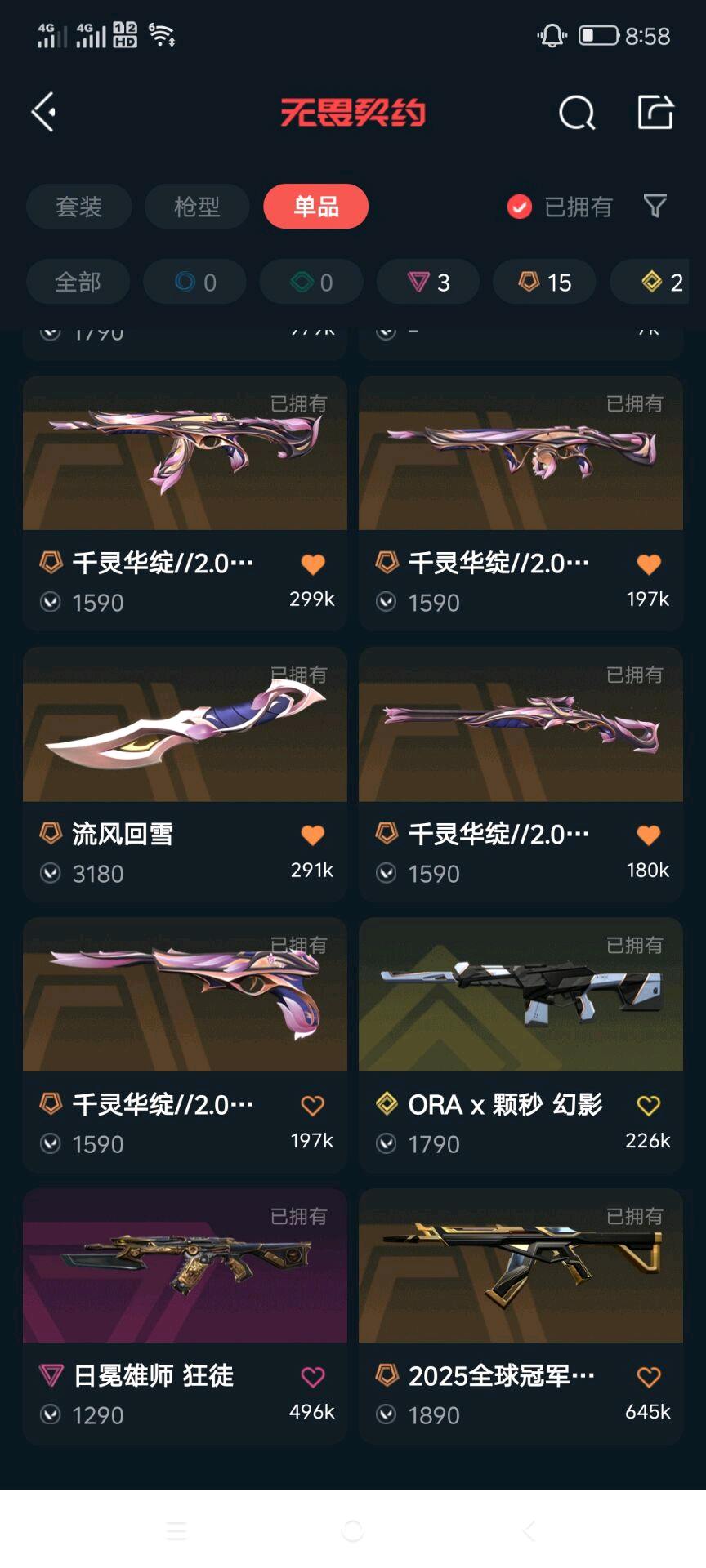Open the funnel filter icon
Image resolution: width=706 pixels, height=1568 pixels.
(x=655, y=206)
